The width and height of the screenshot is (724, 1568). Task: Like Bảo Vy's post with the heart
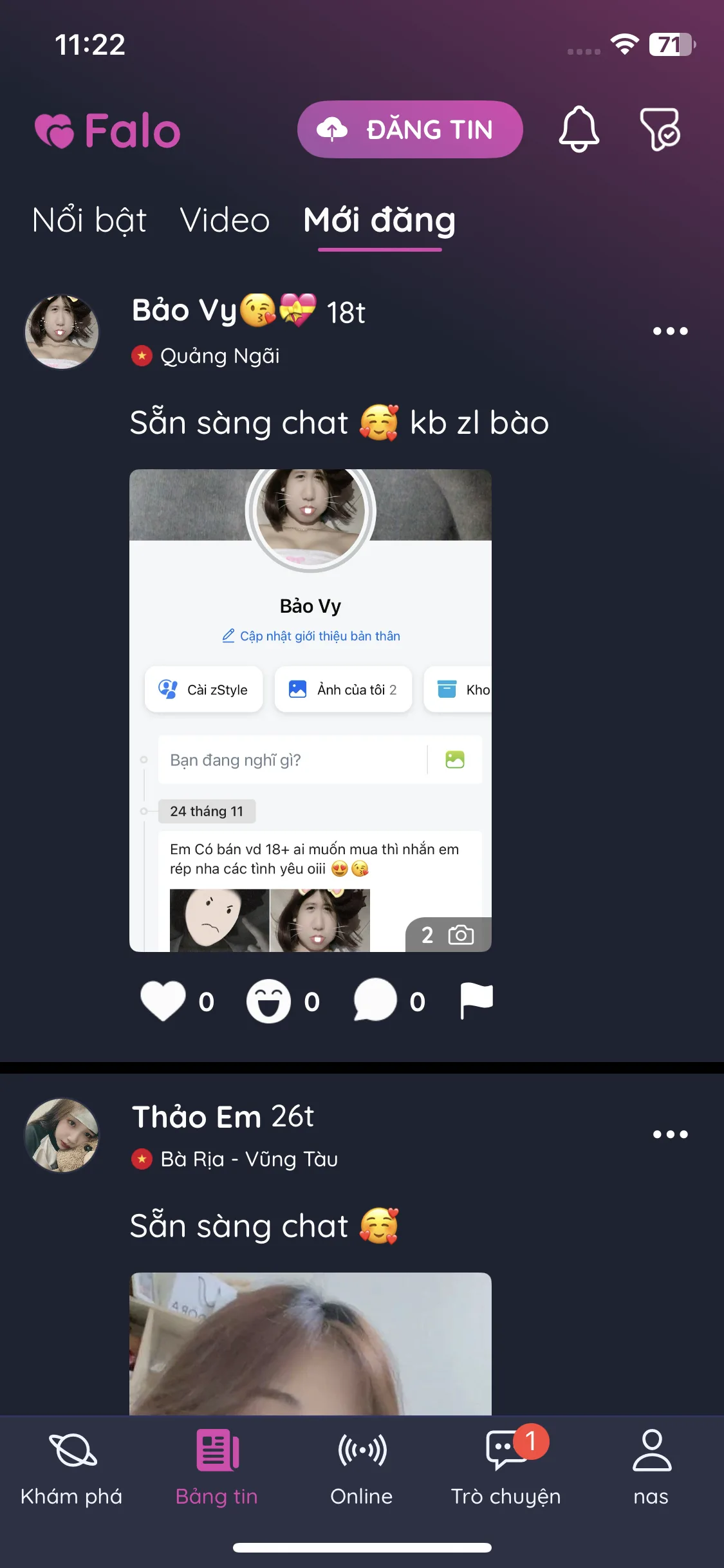click(x=163, y=1001)
